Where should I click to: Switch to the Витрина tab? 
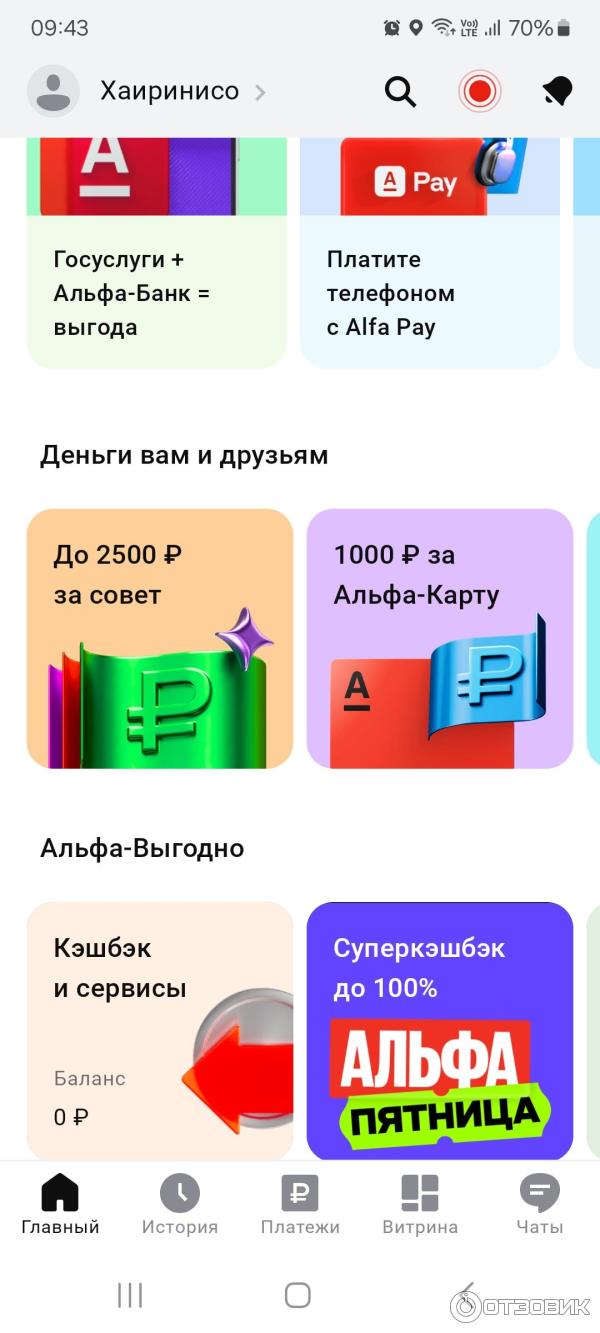pyautogui.click(x=420, y=1205)
